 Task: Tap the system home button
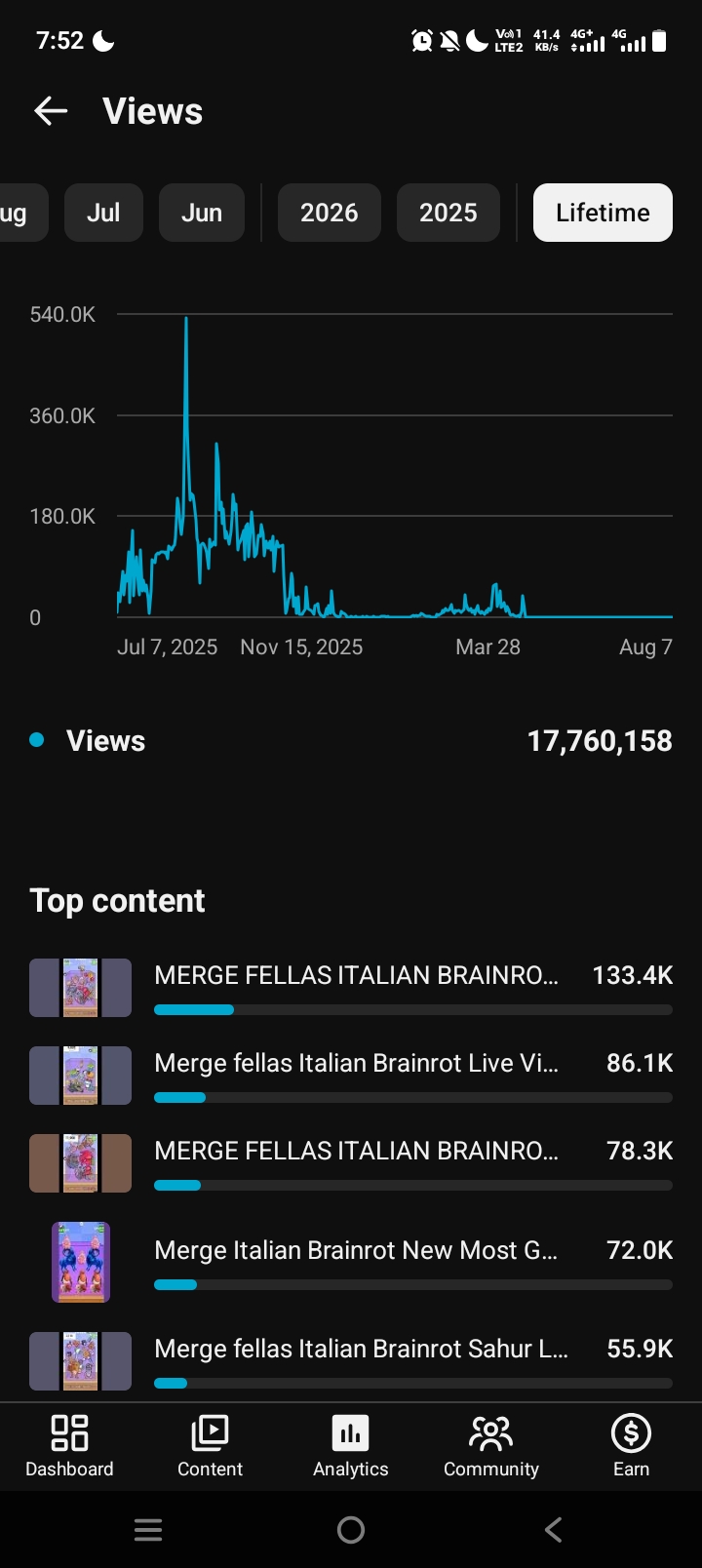[x=351, y=1530]
